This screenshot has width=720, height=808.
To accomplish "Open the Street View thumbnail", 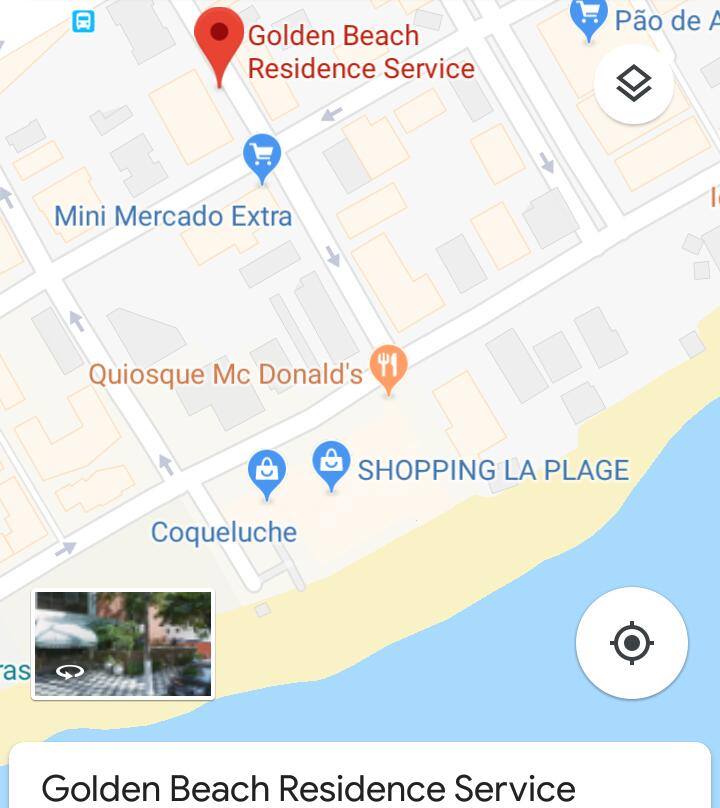I will click(123, 644).
